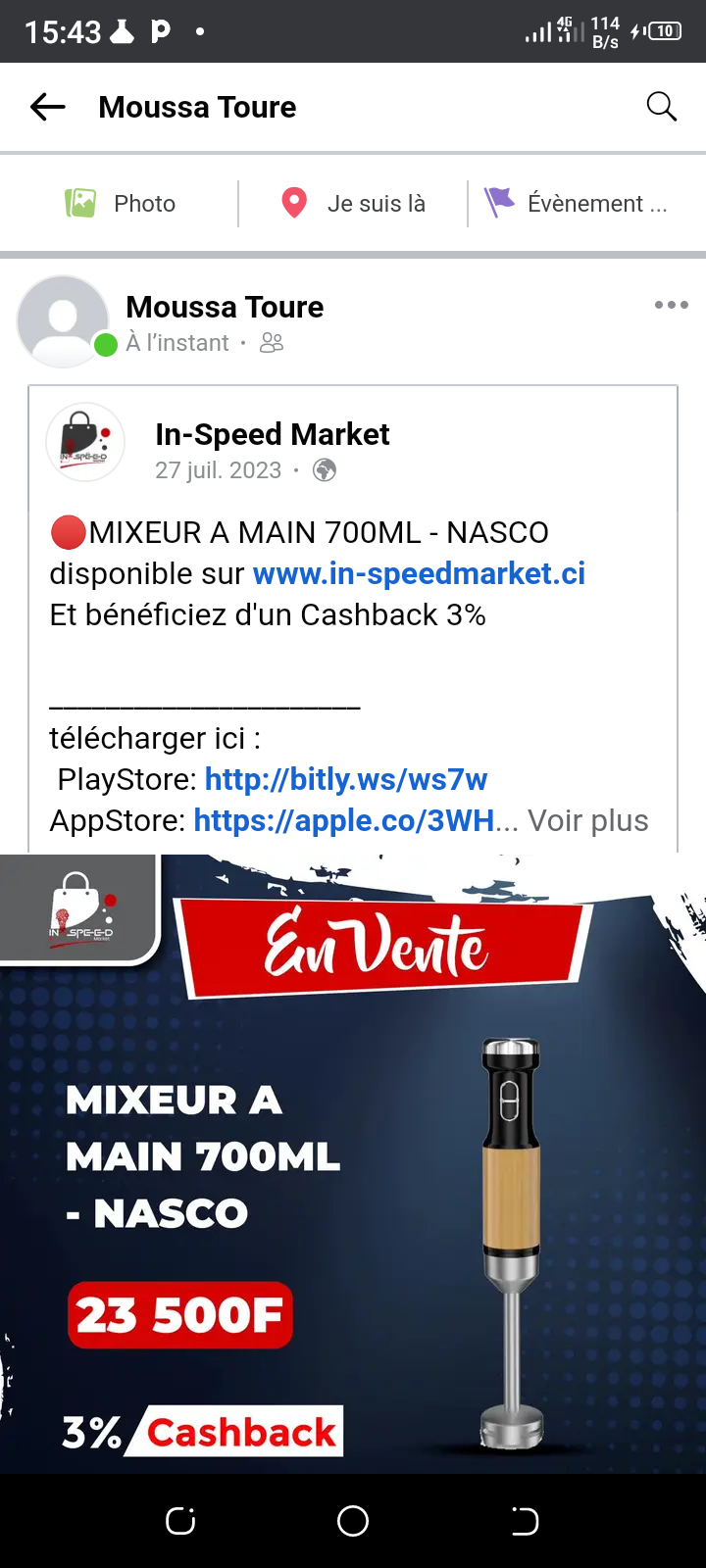Tap the In-Speed Market page avatar

pos(85,442)
